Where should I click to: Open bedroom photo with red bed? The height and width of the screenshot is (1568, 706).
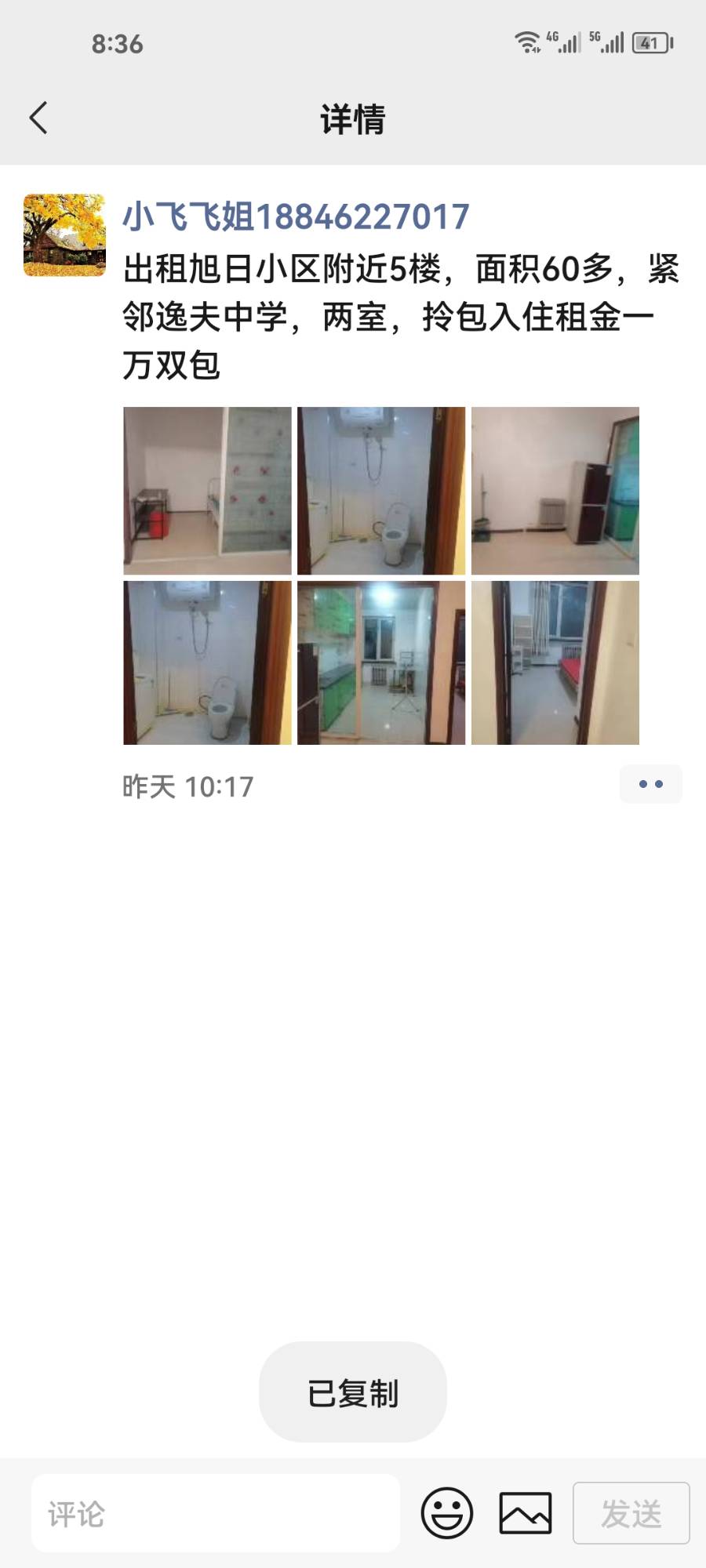(555, 662)
